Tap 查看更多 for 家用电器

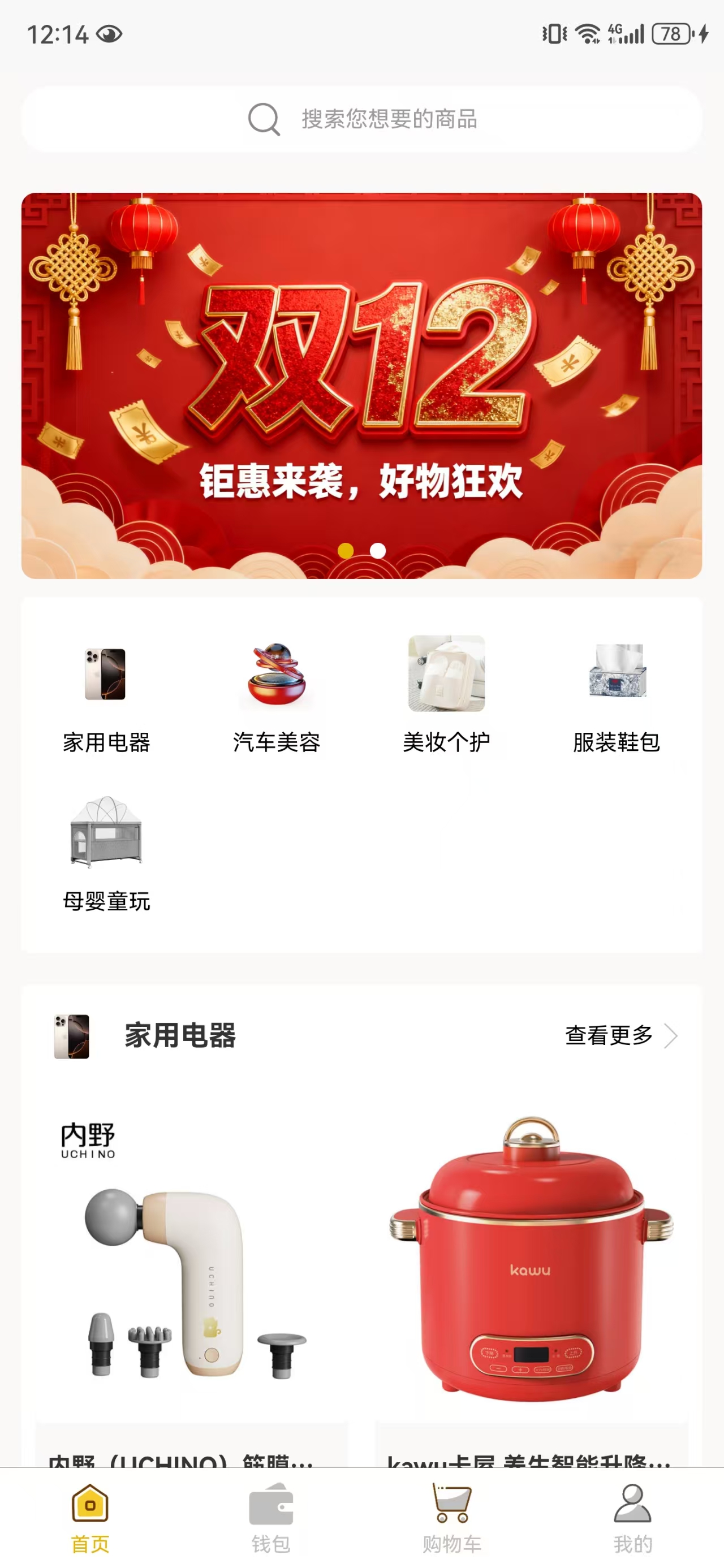(620, 1035)
